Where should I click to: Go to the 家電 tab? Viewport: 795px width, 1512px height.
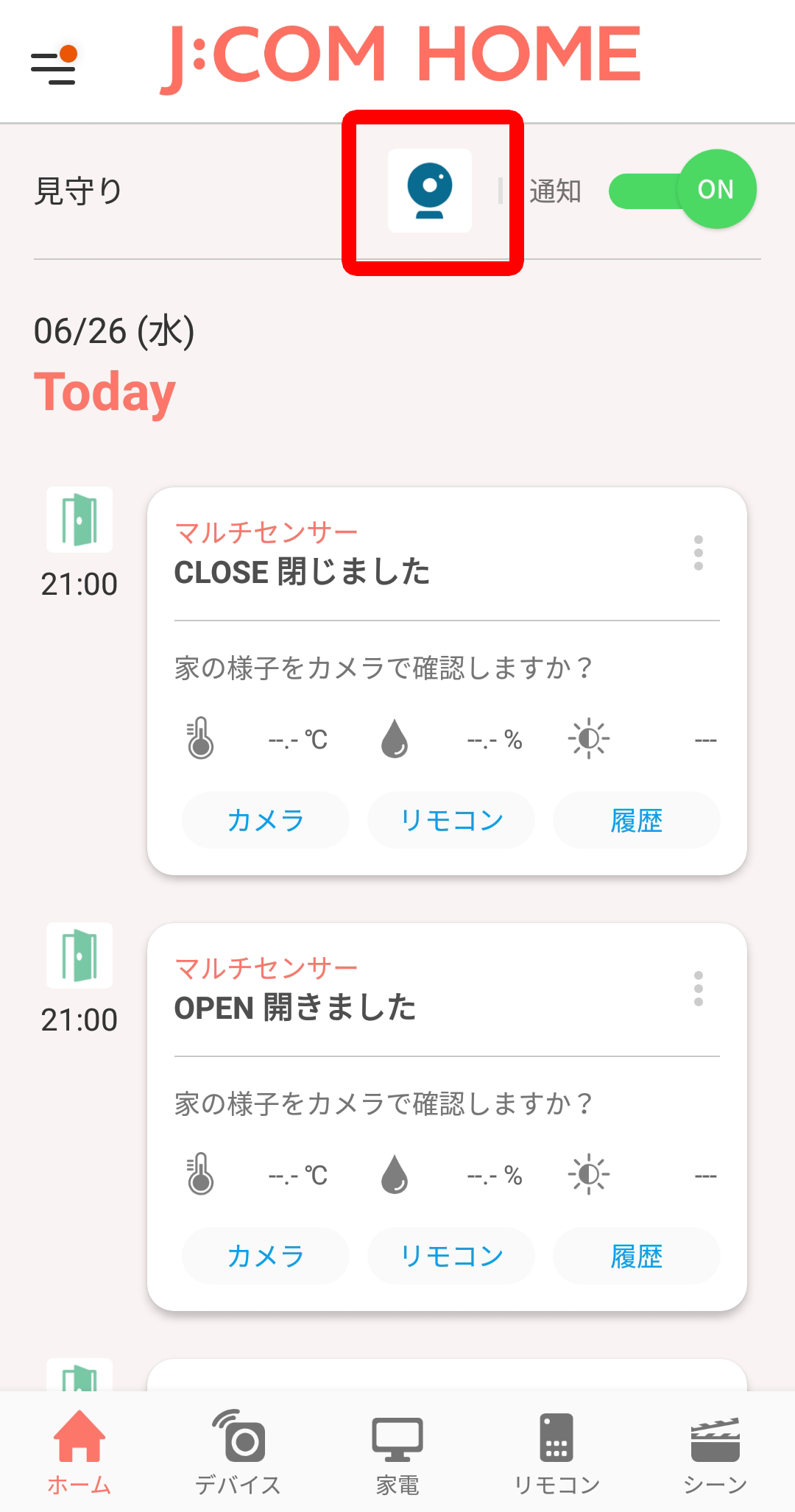[x=397, y=1452]
